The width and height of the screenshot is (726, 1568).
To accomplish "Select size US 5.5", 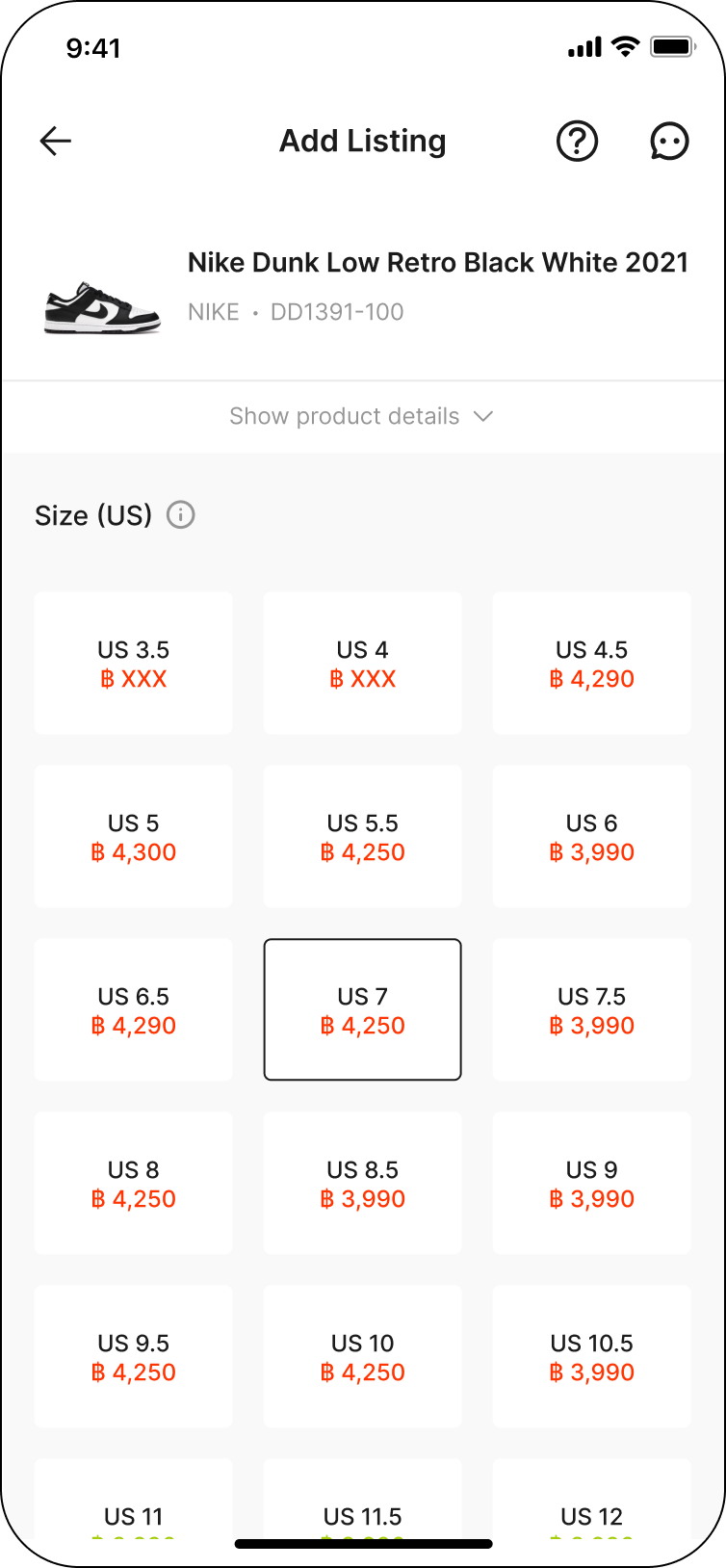I will click(363, 837).
